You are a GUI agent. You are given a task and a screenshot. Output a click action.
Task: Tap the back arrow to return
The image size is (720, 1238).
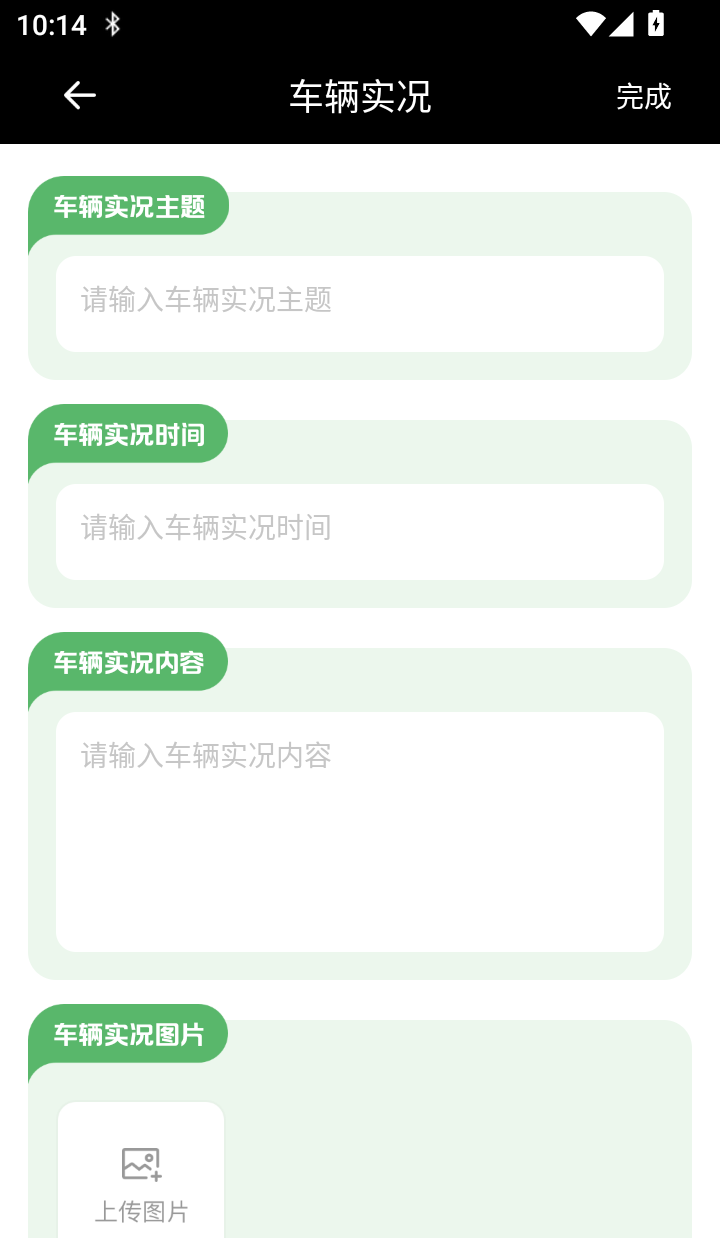(x=77, y=96)
